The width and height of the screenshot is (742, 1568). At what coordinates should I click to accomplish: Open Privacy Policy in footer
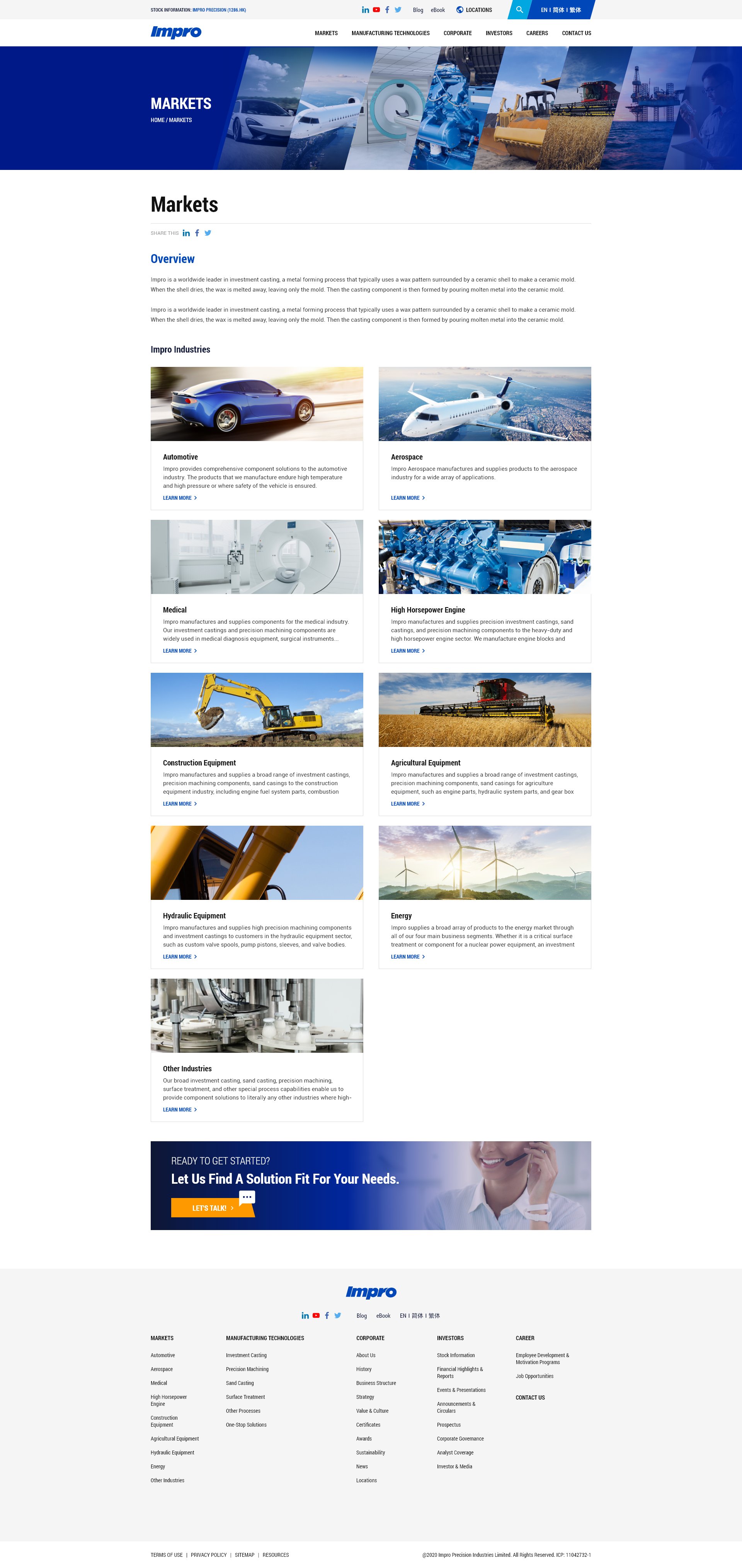208,1554
